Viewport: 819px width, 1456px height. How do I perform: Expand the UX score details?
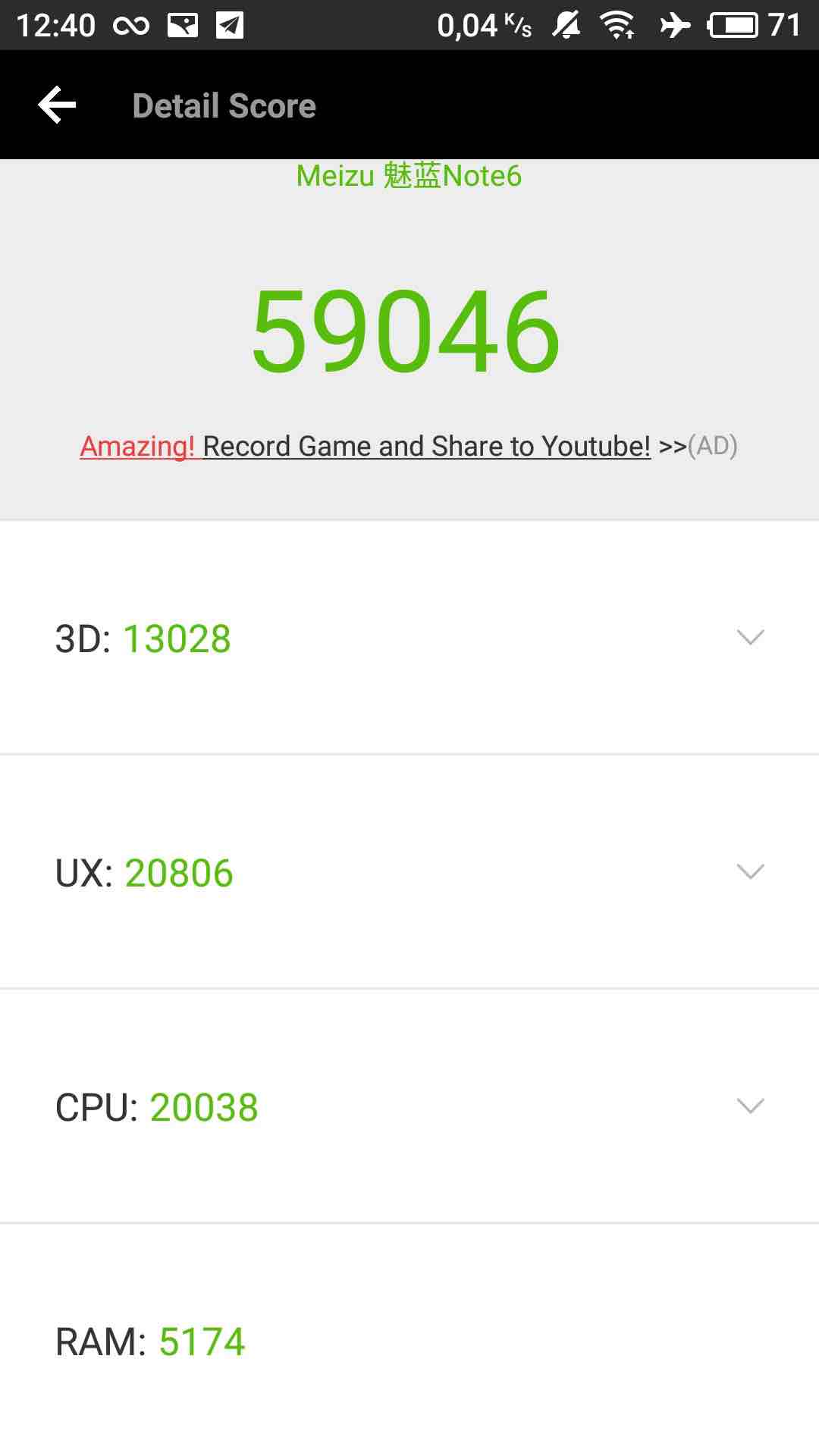coord(750,872)
